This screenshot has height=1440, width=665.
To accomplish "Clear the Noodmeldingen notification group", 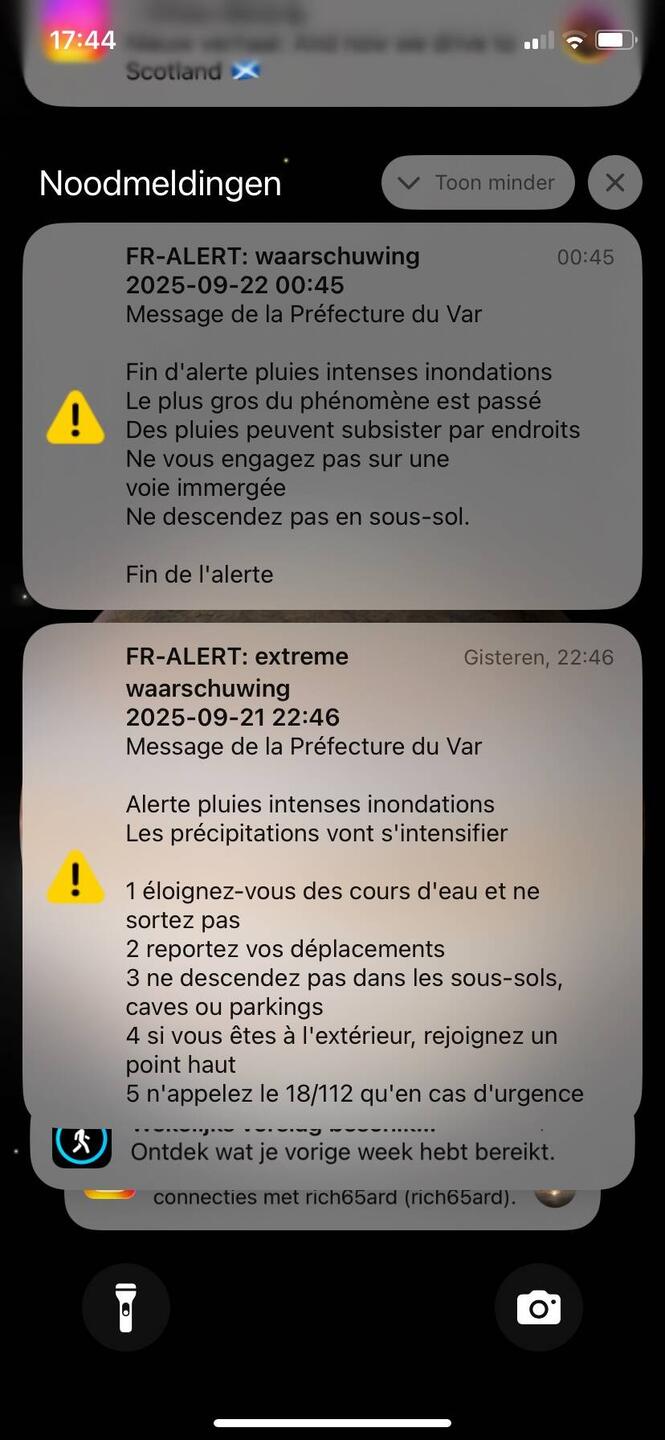I will 614,183.
